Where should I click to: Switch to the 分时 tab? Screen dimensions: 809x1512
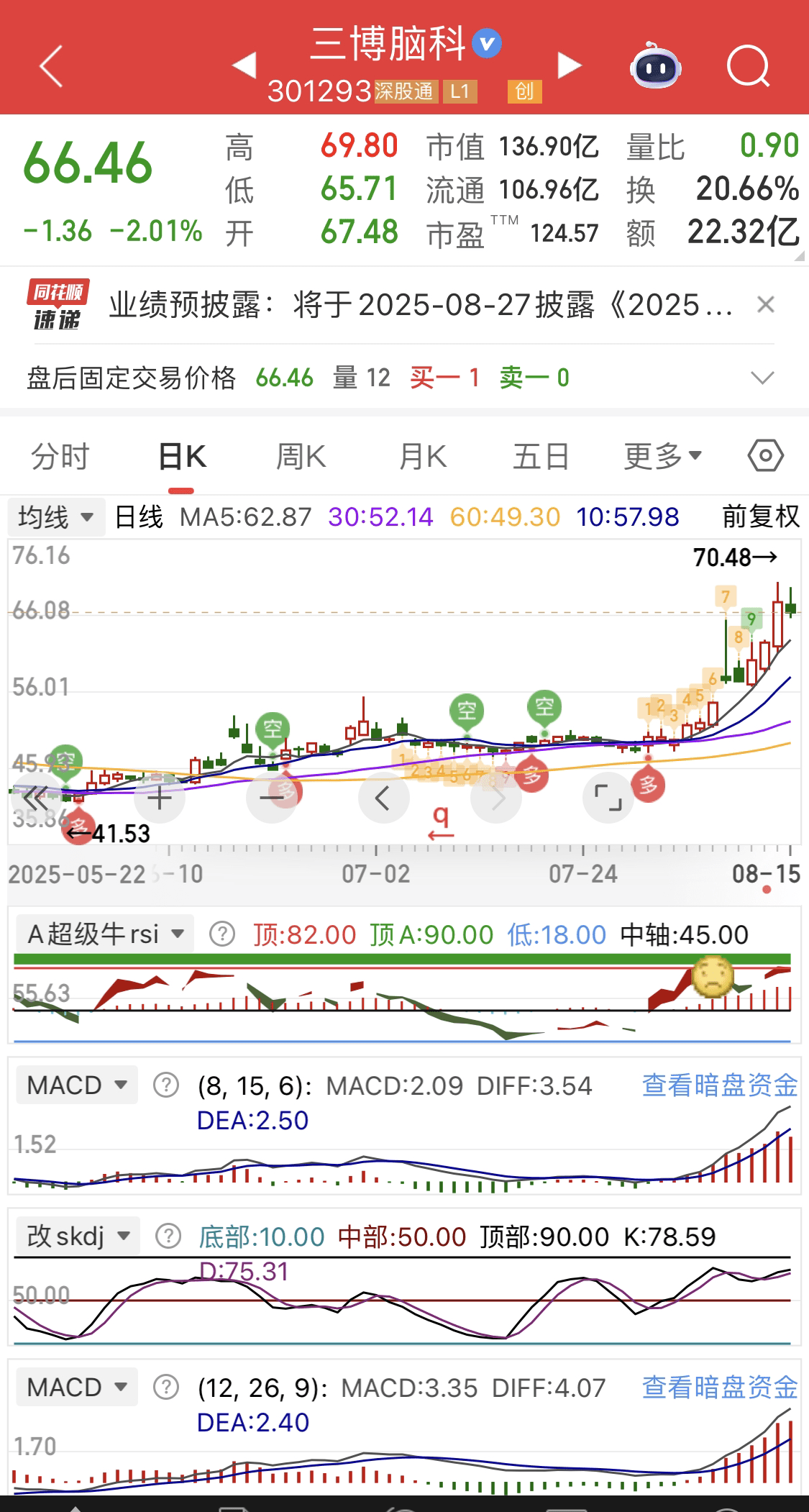pos(60,457)
